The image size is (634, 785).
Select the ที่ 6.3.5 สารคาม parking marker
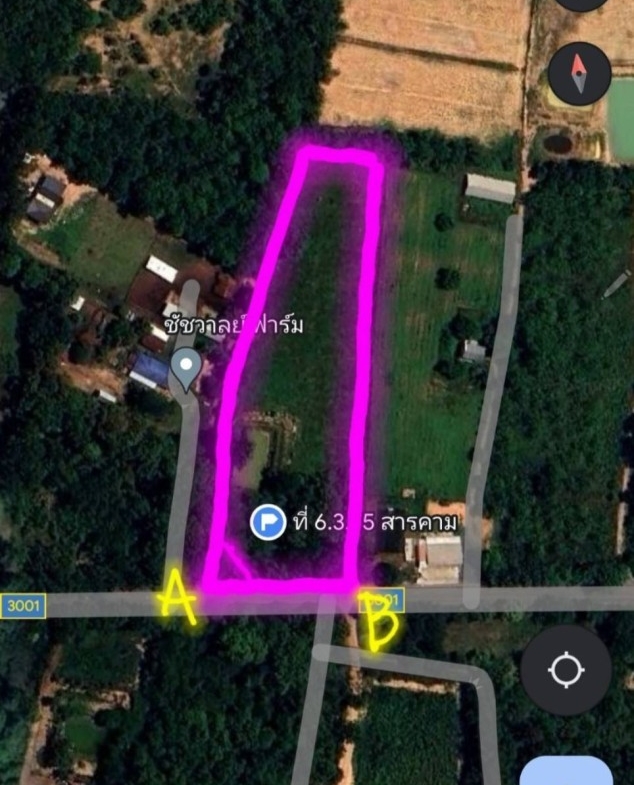(267, 522)
